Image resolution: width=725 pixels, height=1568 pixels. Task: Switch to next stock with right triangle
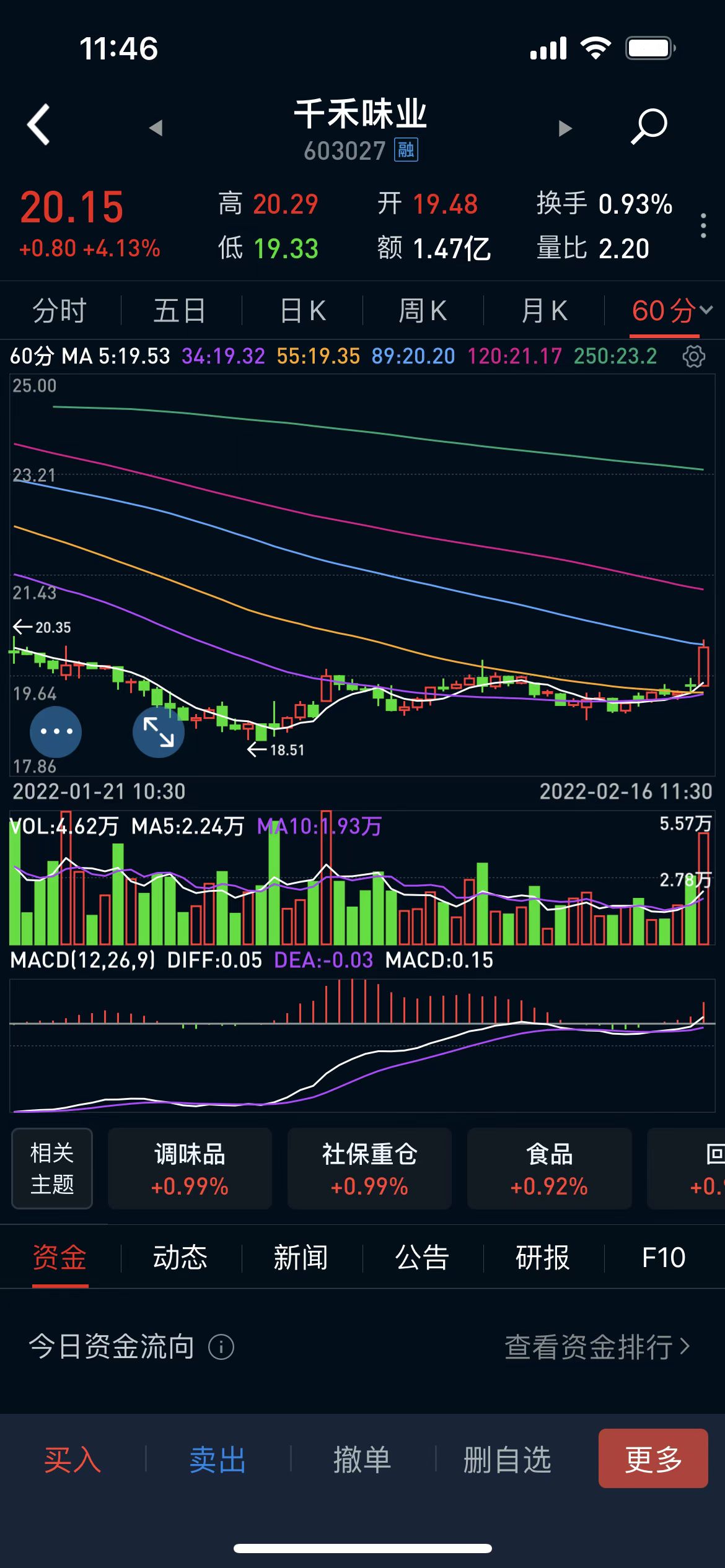[x=565, y=128]
